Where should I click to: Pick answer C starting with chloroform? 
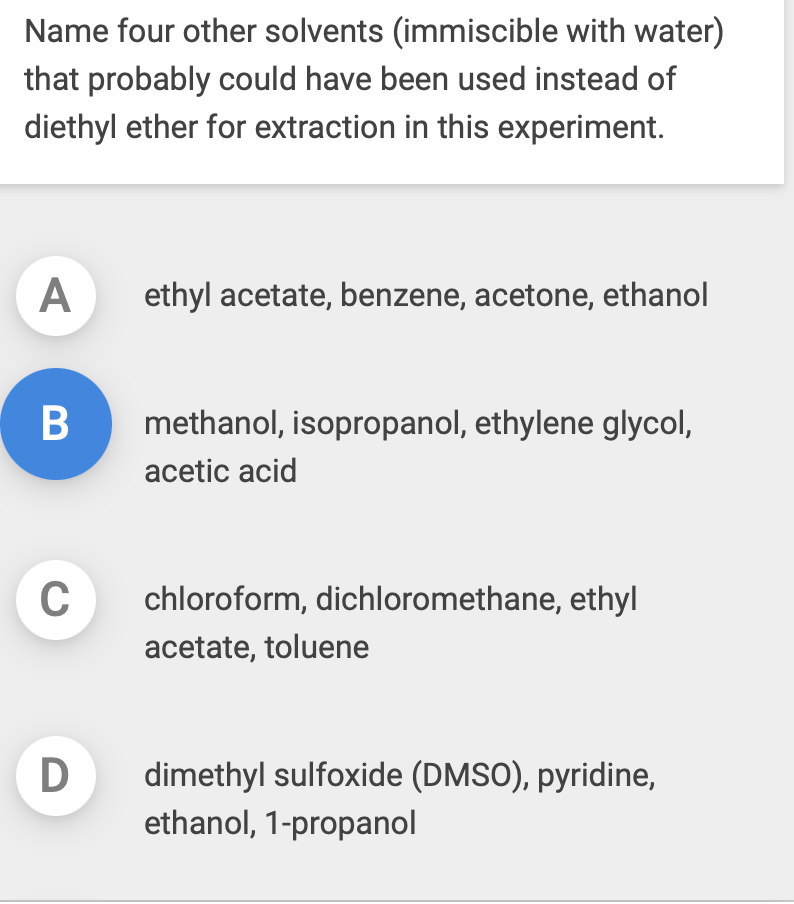click(56, 601)
